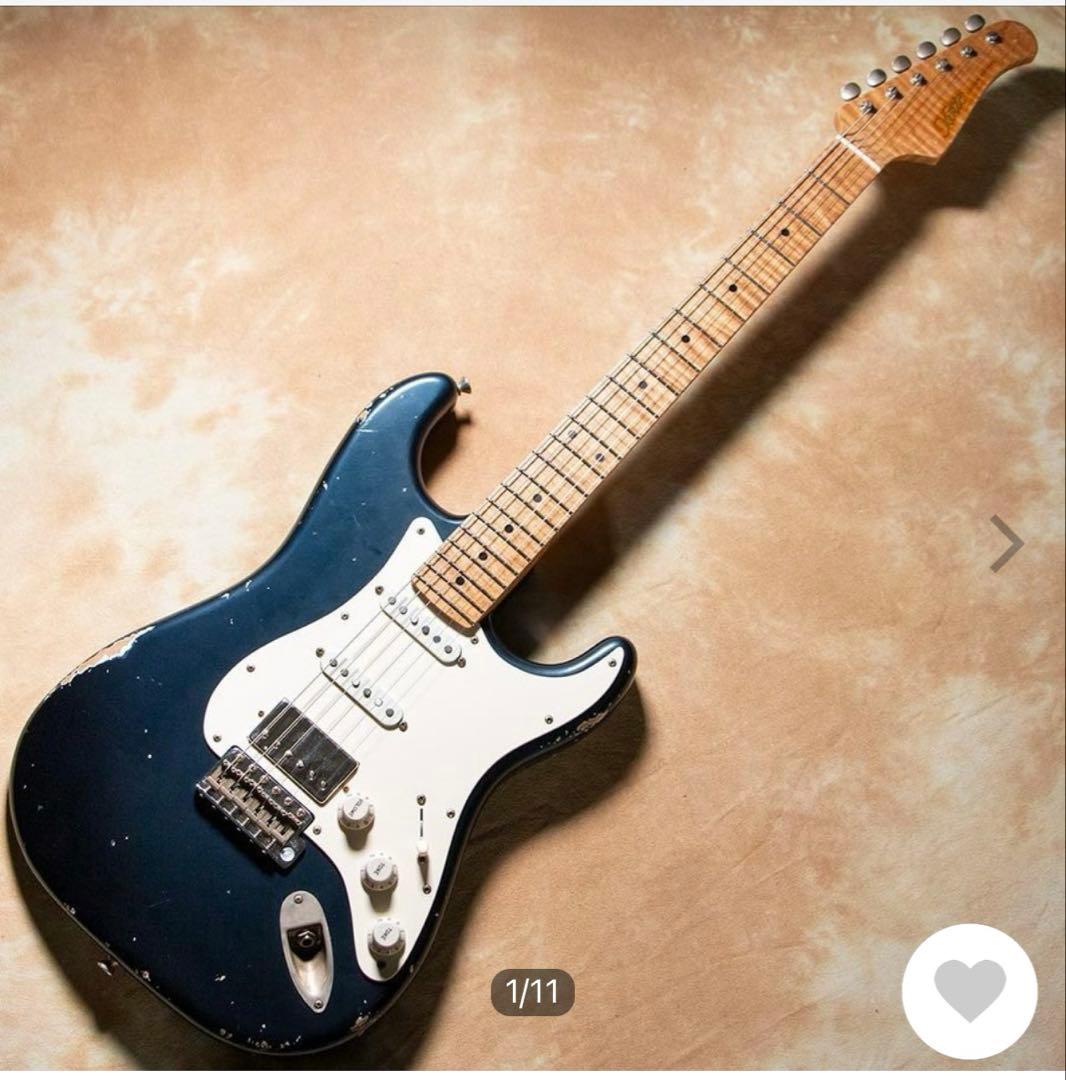
Task: Add this guitar listing to favorites
Action: [969, 990]
